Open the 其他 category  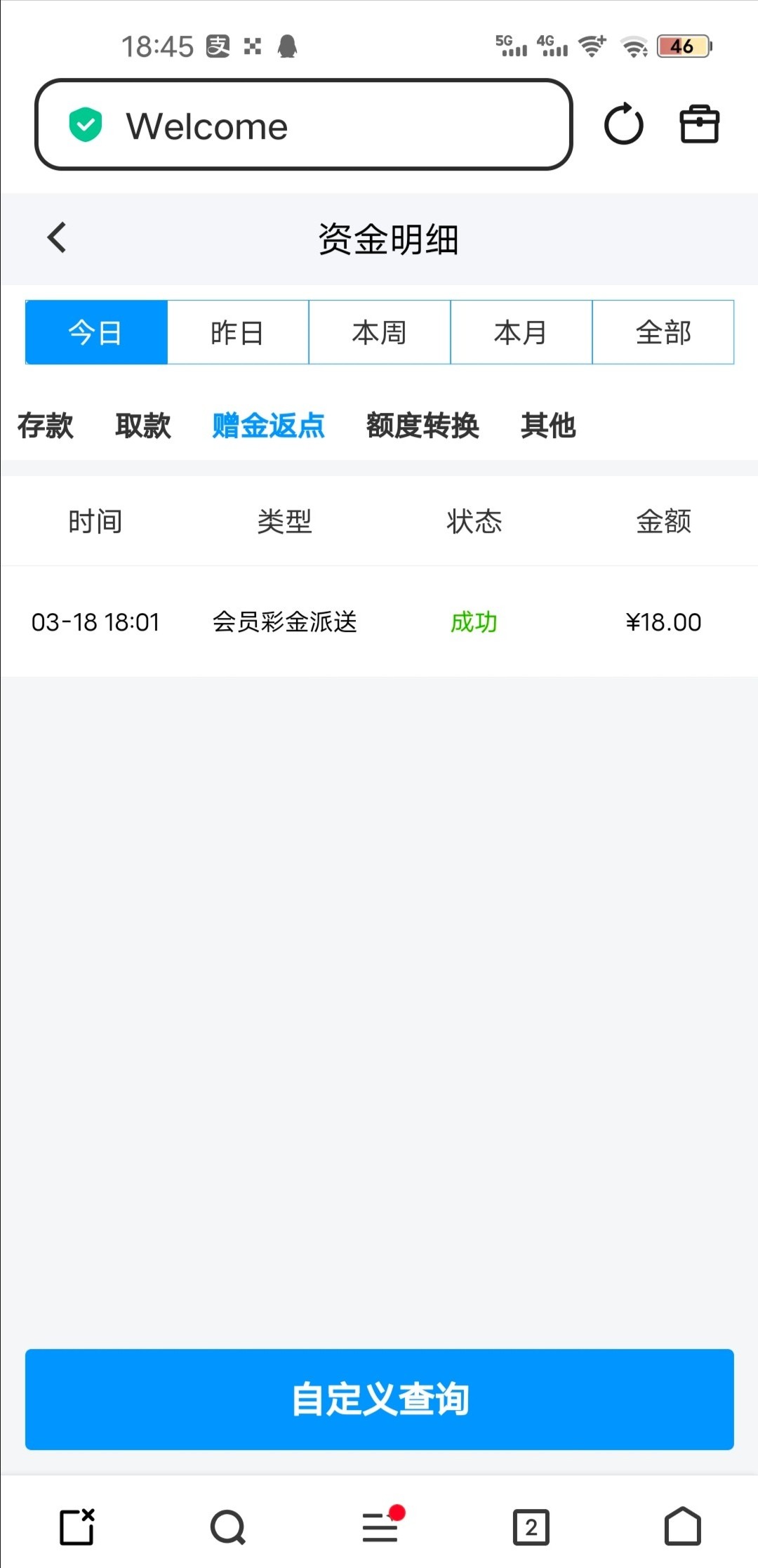[548, 426]
